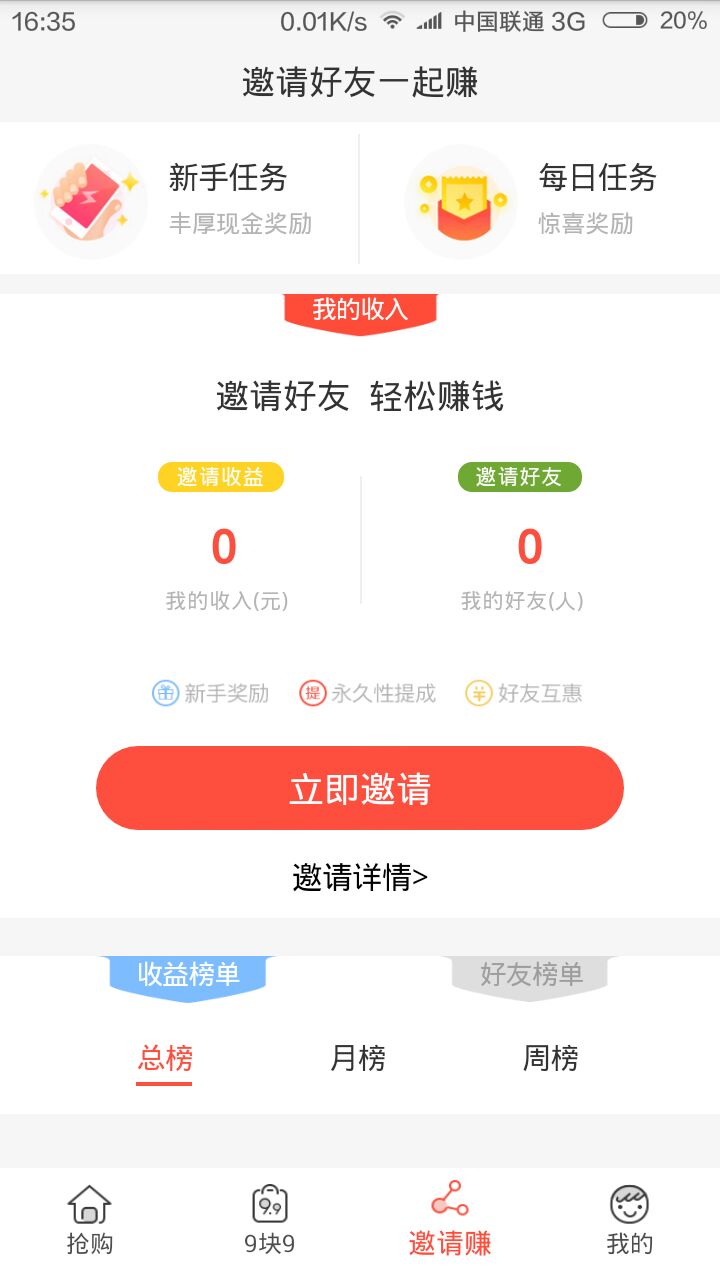This screenshot has height=1280, width=720.
Task: Select the 周榜 tab
Action: pyautogui.click(x=551, y=1058)
